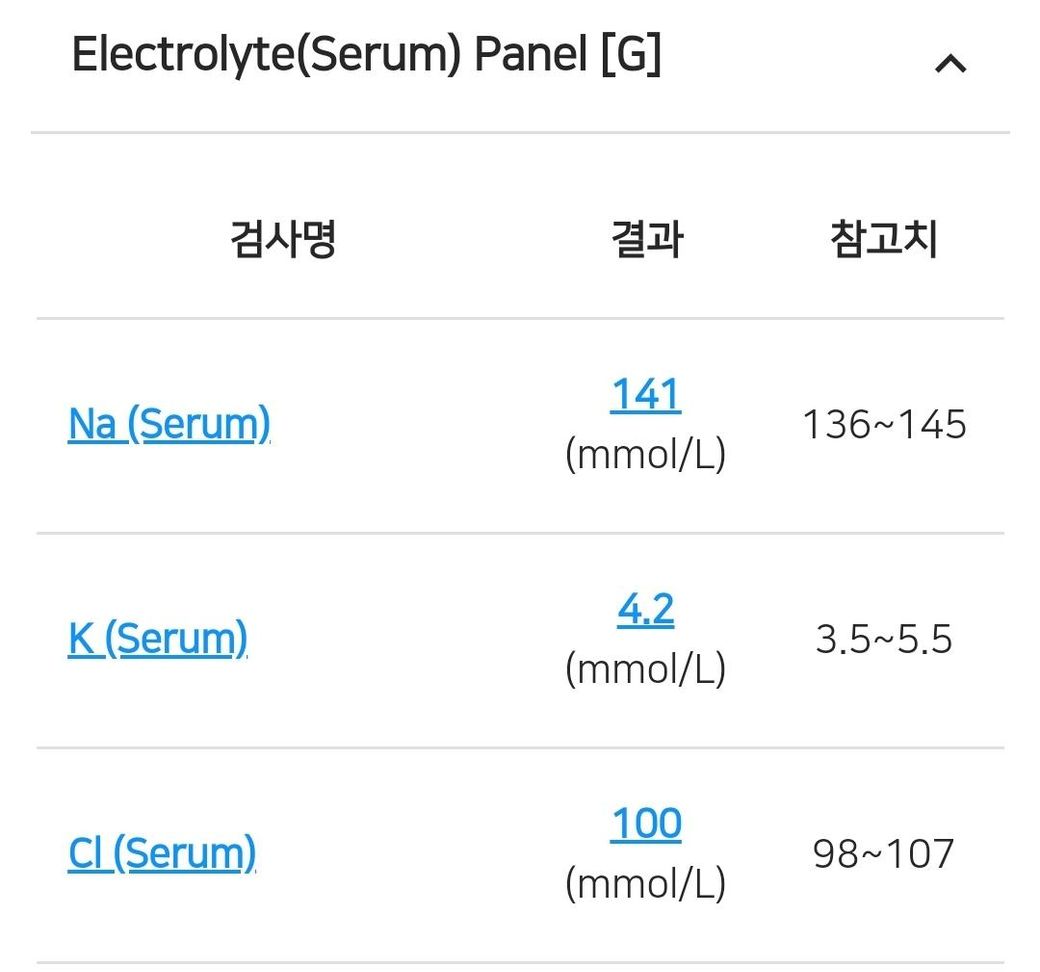Open the Cl (Serum) test link

point(162,853)
